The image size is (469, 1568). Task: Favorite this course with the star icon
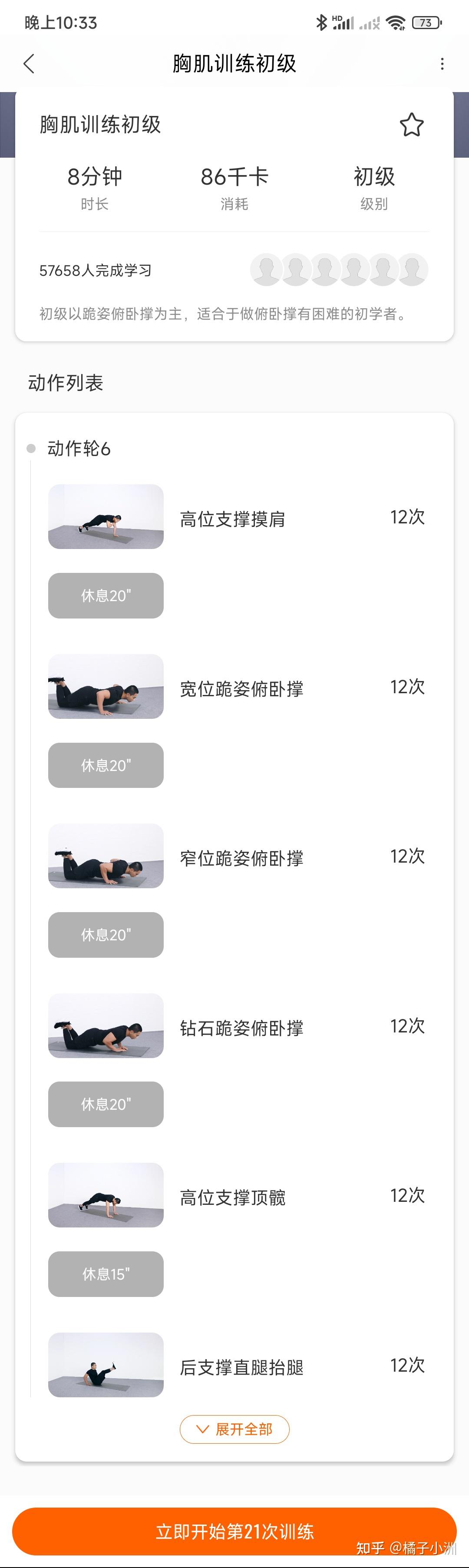pos(411,125)
